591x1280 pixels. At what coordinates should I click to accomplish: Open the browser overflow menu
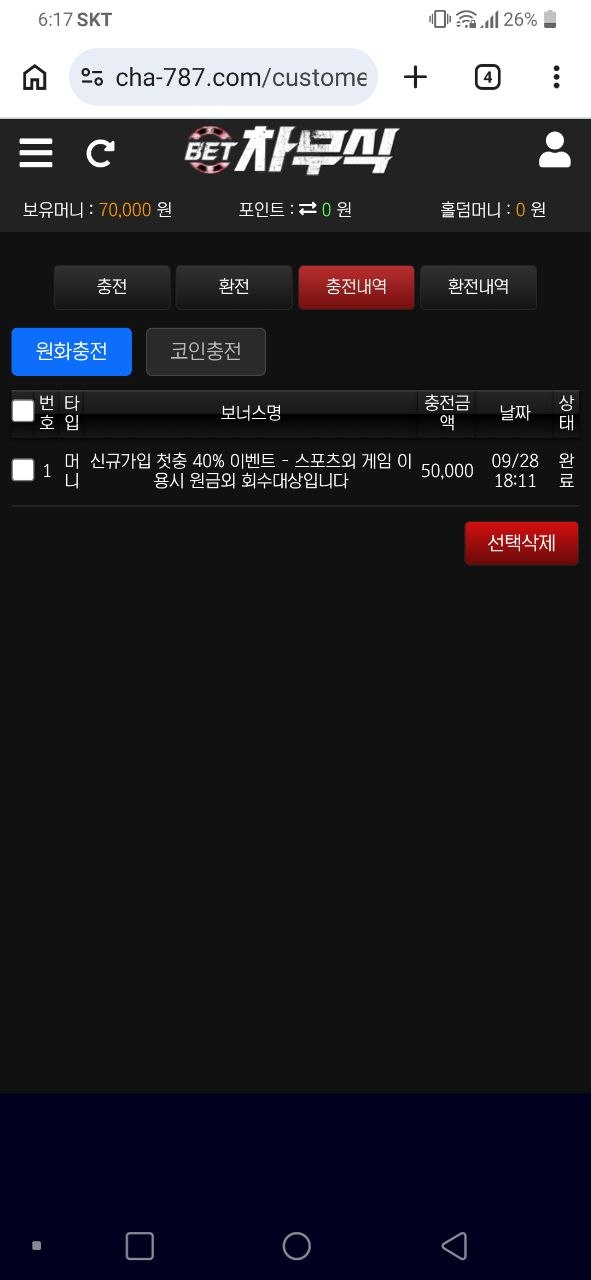[x=556, y=77]
